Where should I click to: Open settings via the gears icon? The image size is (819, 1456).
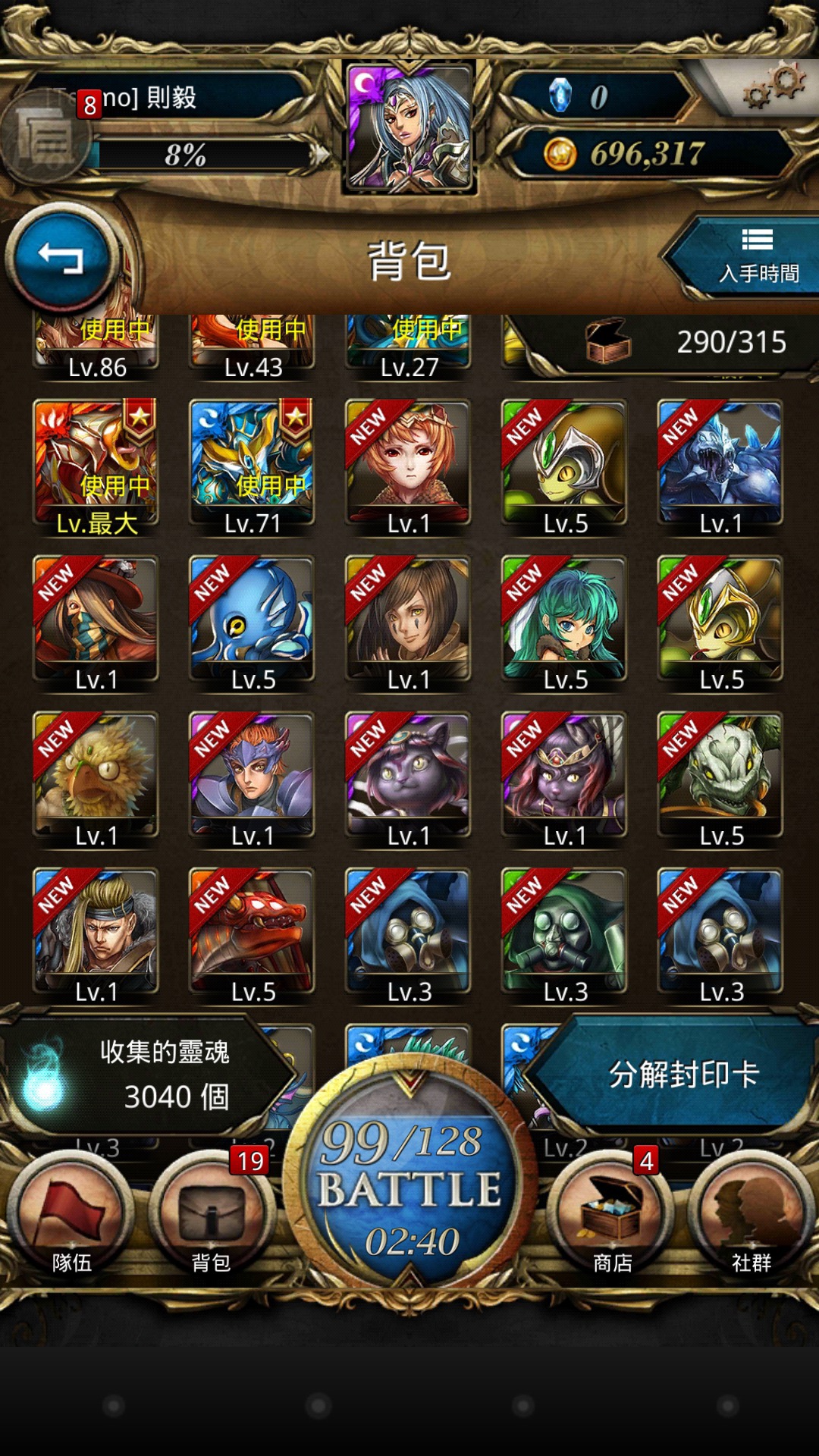(773, 86)
